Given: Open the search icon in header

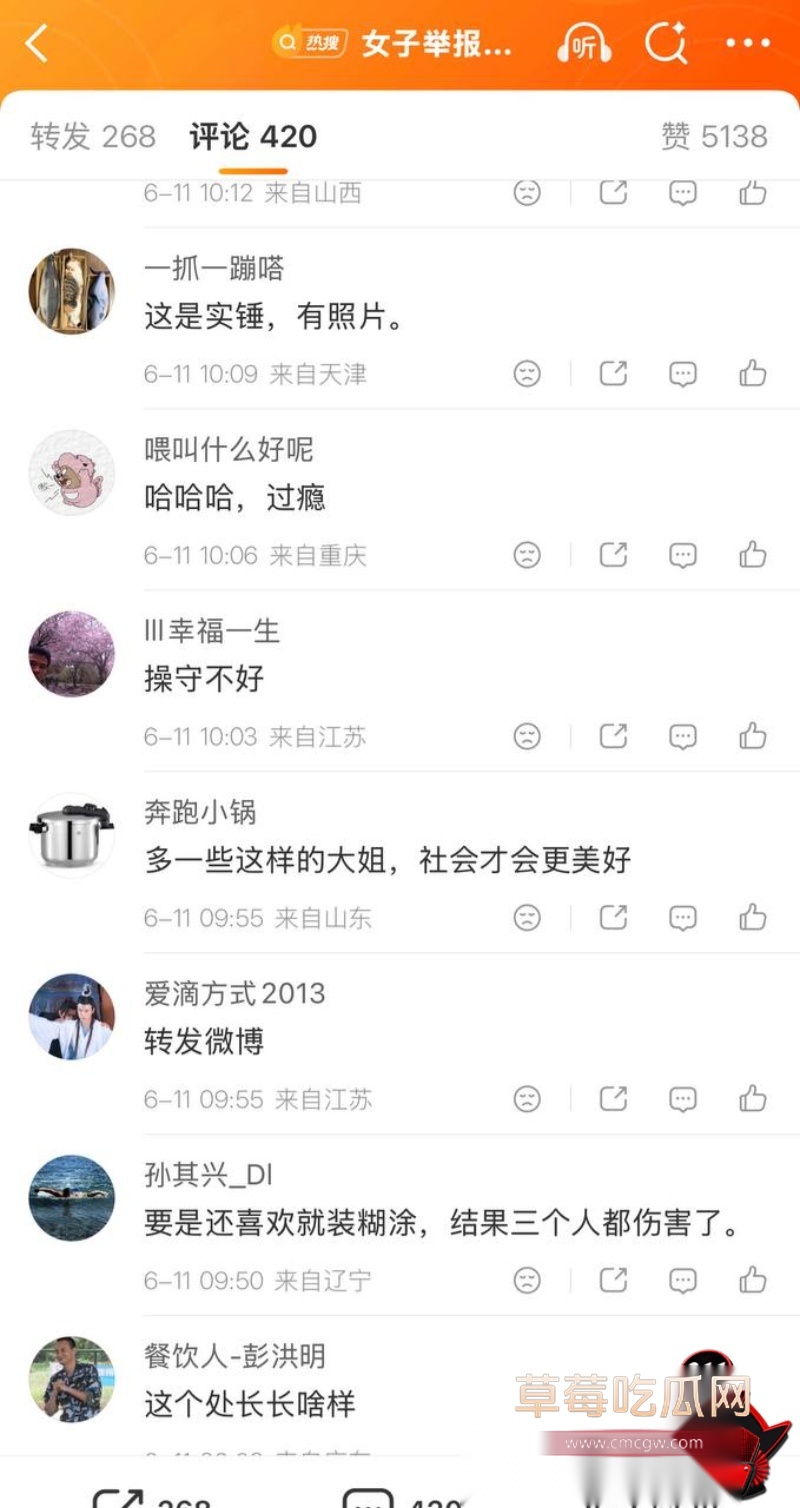Looking at the screenshot, I should [x=666, y=44].
